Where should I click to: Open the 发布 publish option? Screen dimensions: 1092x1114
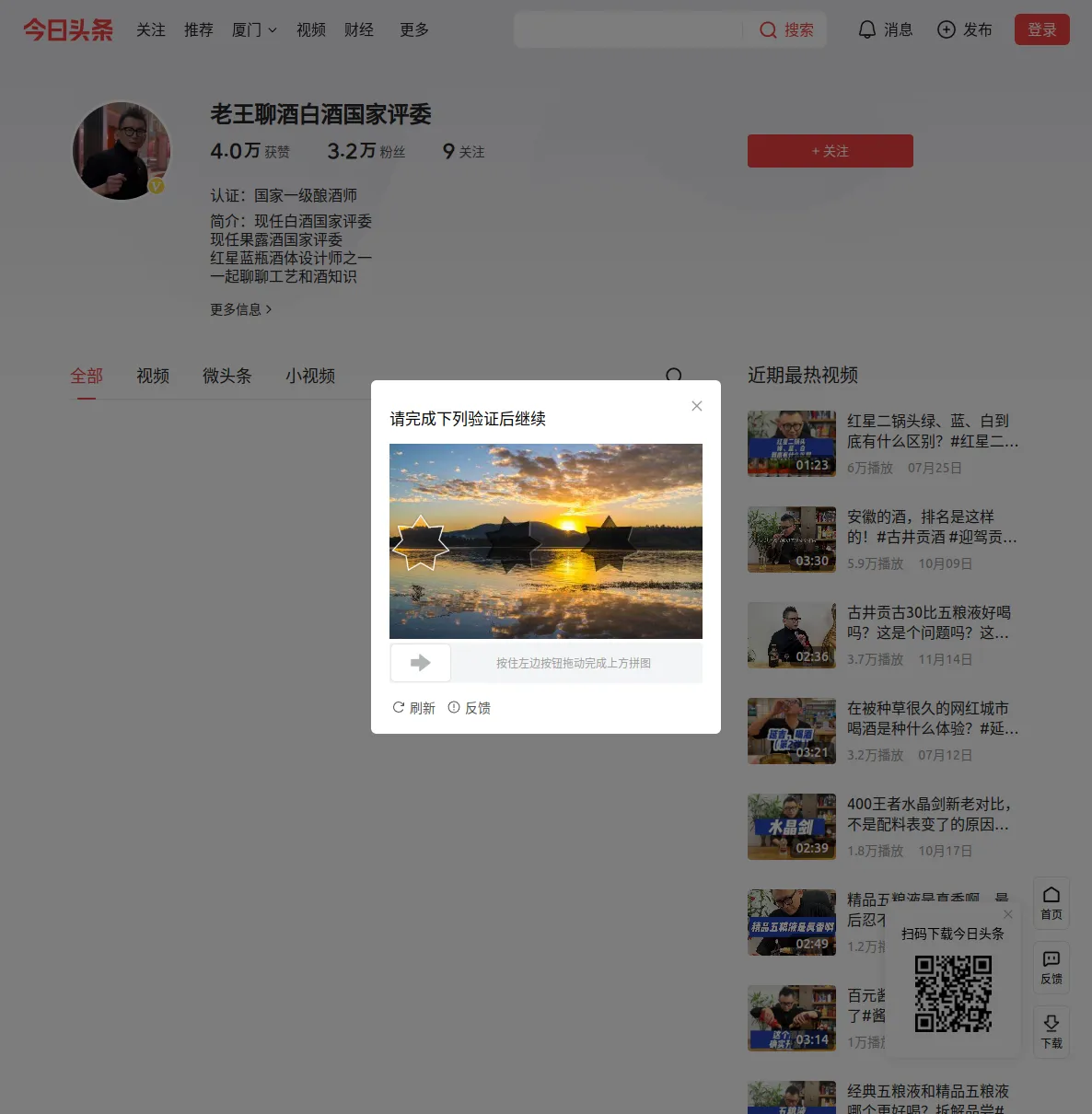pyautogui.click(x=964, y=29)
